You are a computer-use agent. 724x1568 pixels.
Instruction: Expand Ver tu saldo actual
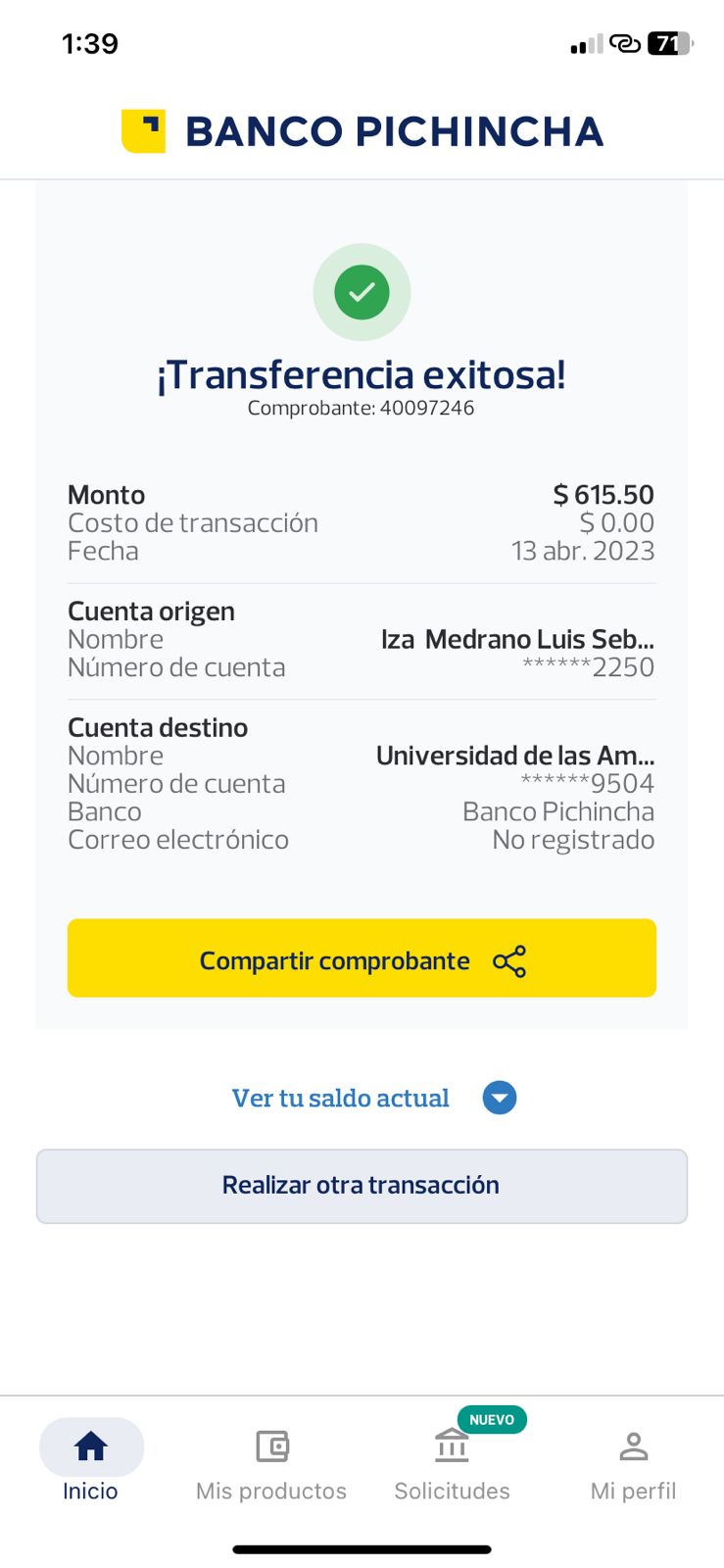tap(373, 1098)
